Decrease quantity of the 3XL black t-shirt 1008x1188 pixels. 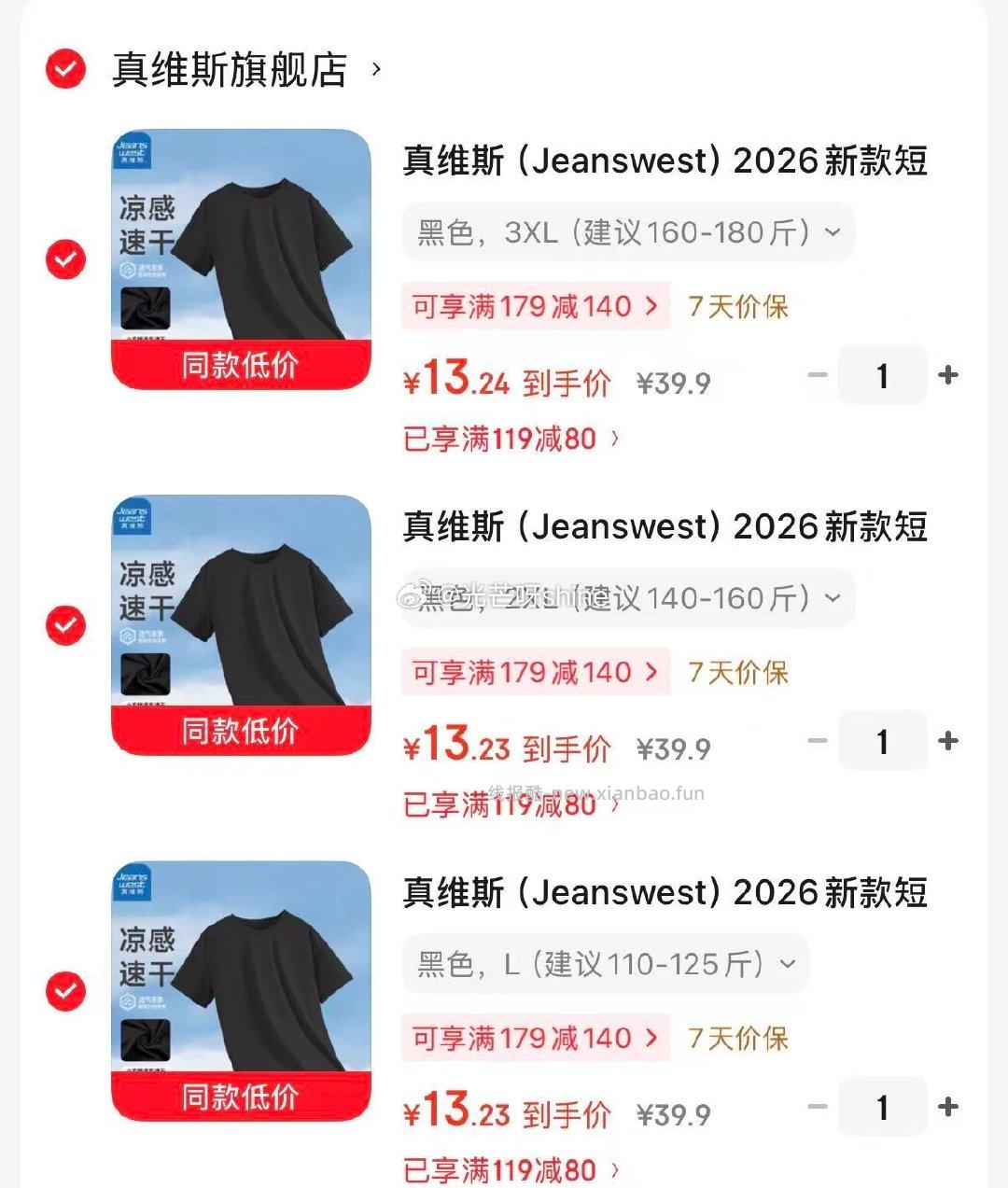pos(819,375)
